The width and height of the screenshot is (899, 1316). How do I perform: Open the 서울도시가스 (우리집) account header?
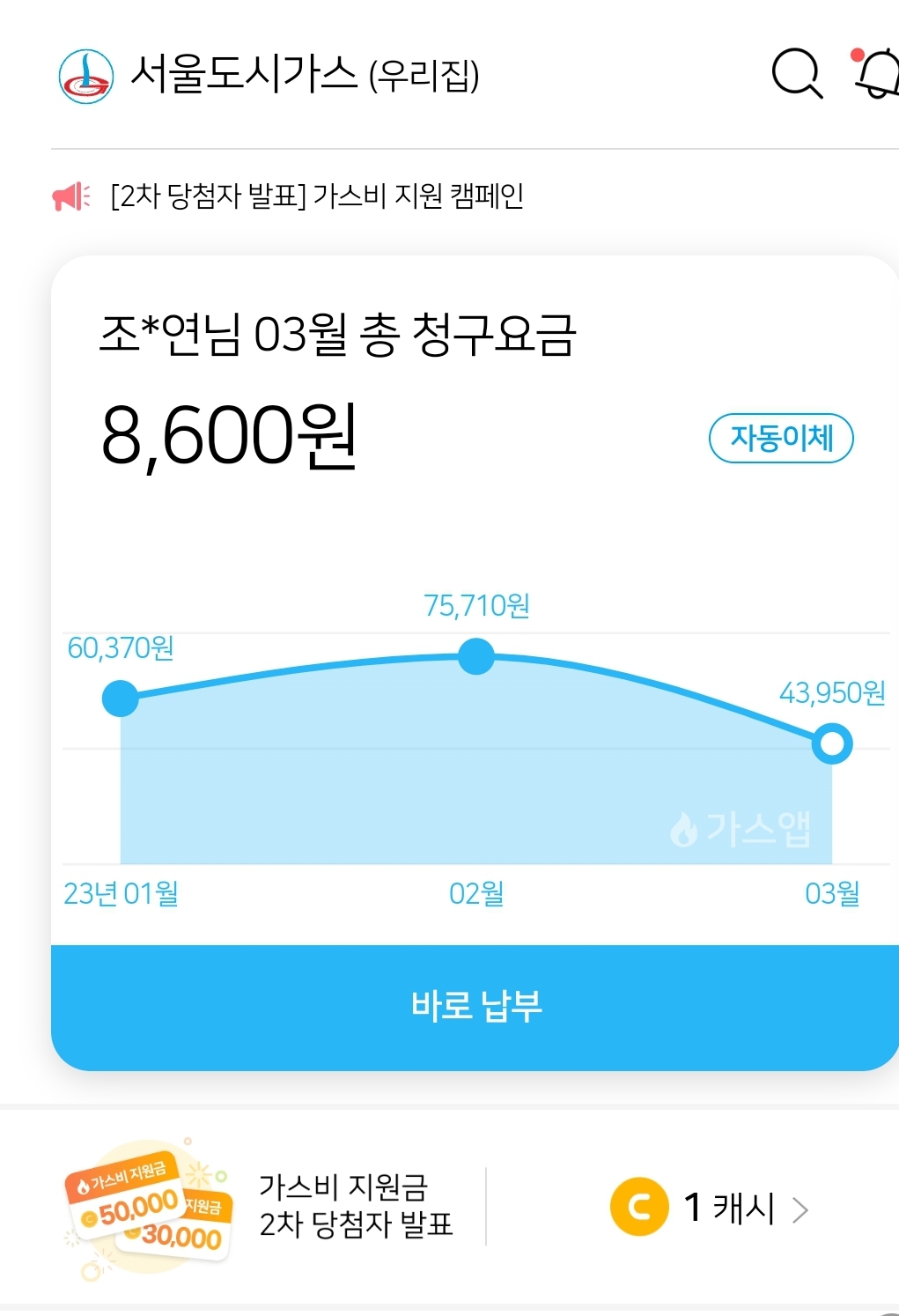pyautogui.click(x=269, y=75)
